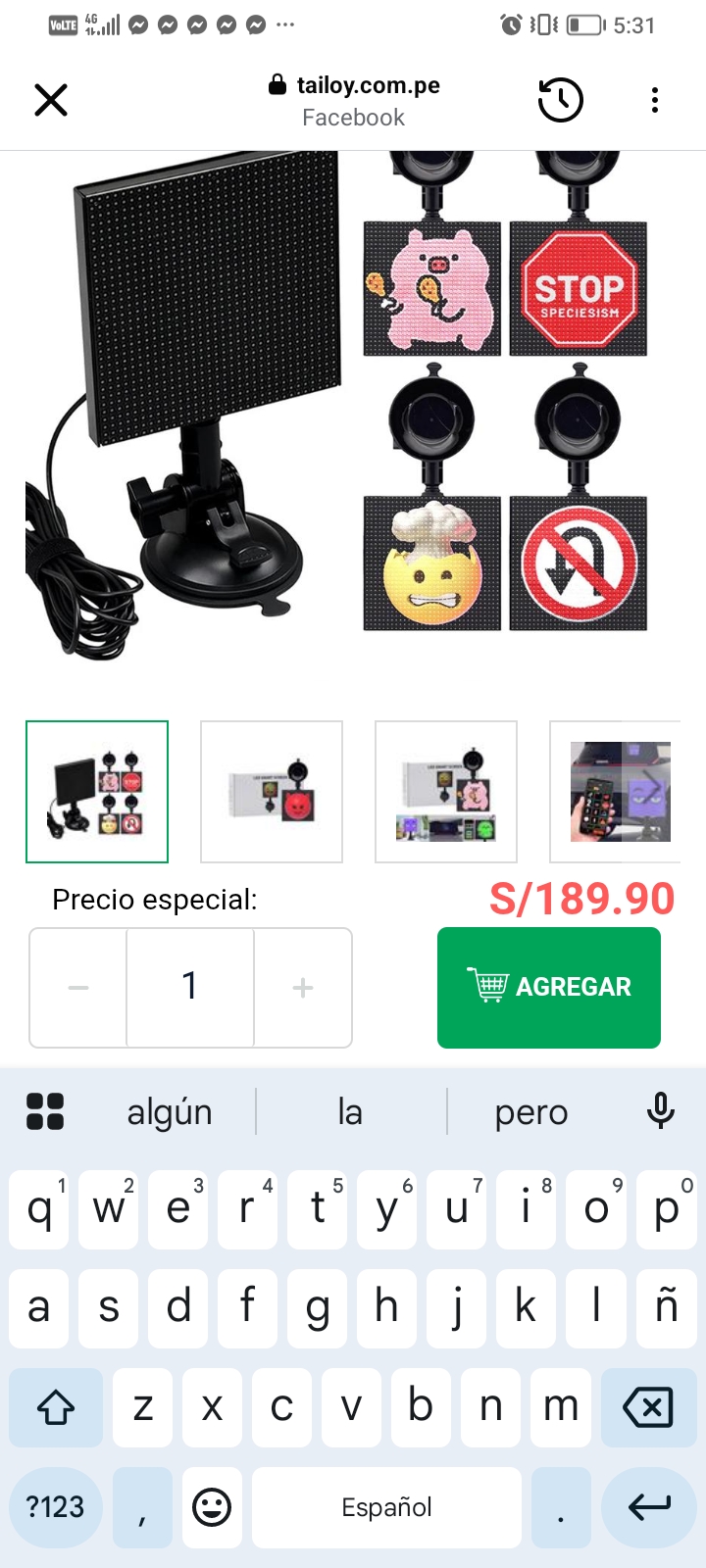Hit the keyboard backspace key
The height and width of the screenshot is (1568, 706).
click(647, 1408)
